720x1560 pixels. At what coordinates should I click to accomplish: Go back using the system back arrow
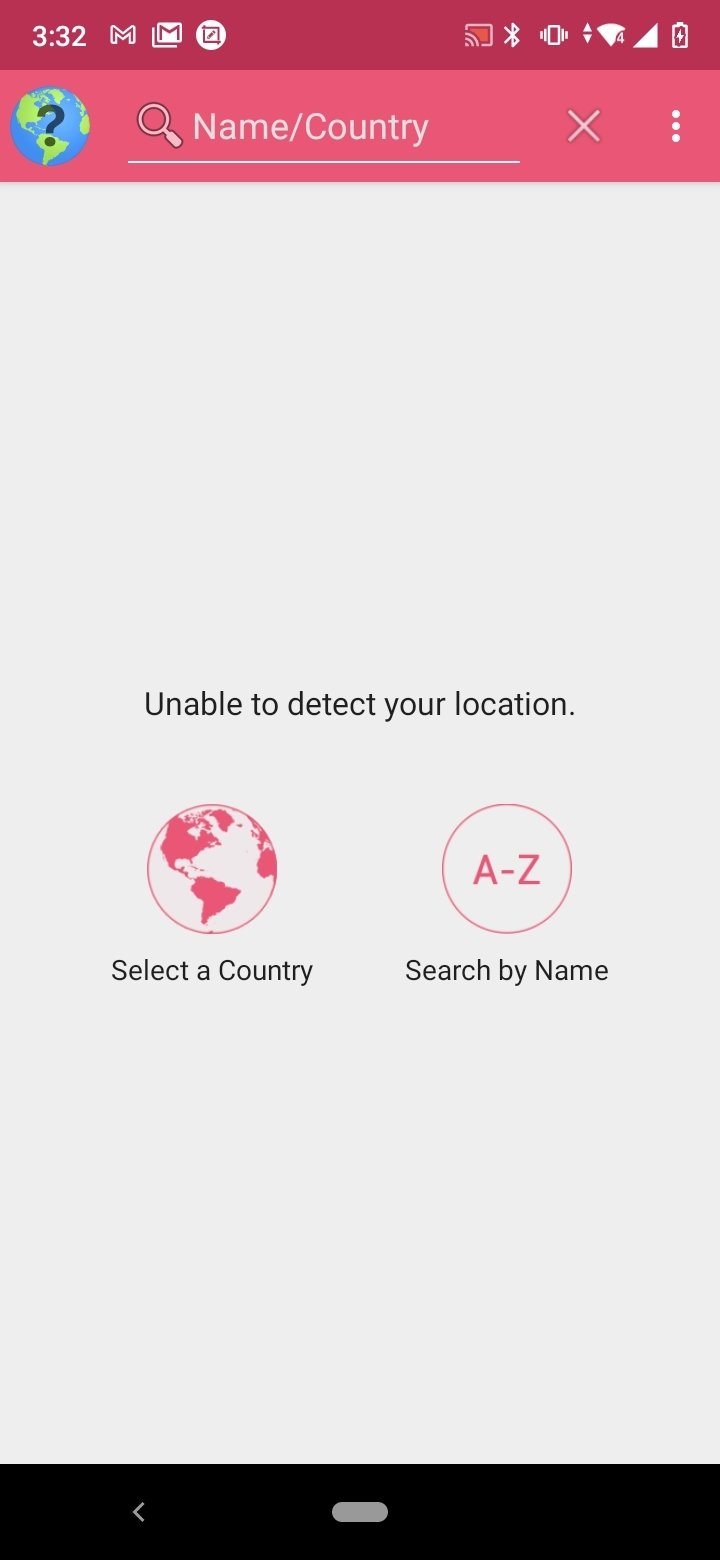coord(139,1512)
